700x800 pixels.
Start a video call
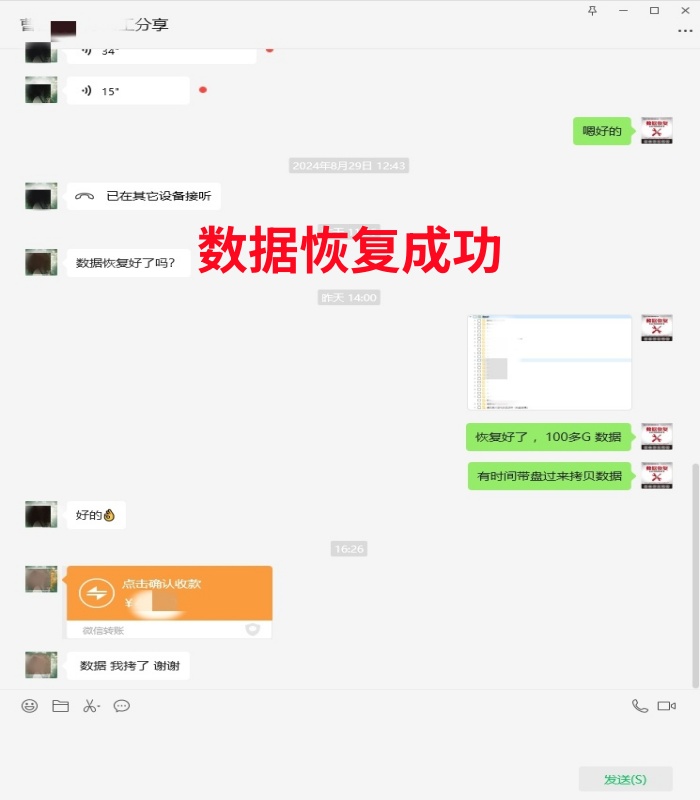click(x=667, y=706)
